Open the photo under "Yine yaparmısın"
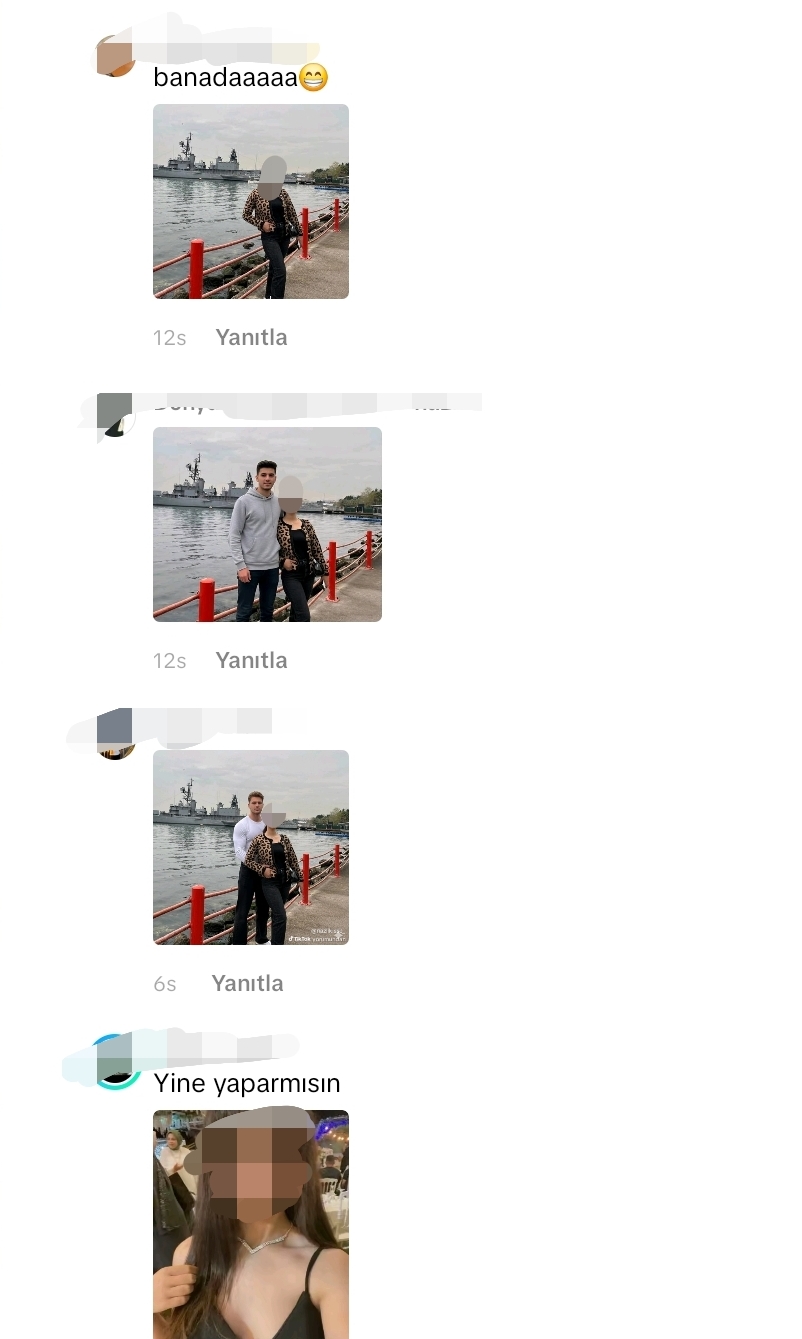This screenshot has height=1339, width=802. click(250, 1224)
